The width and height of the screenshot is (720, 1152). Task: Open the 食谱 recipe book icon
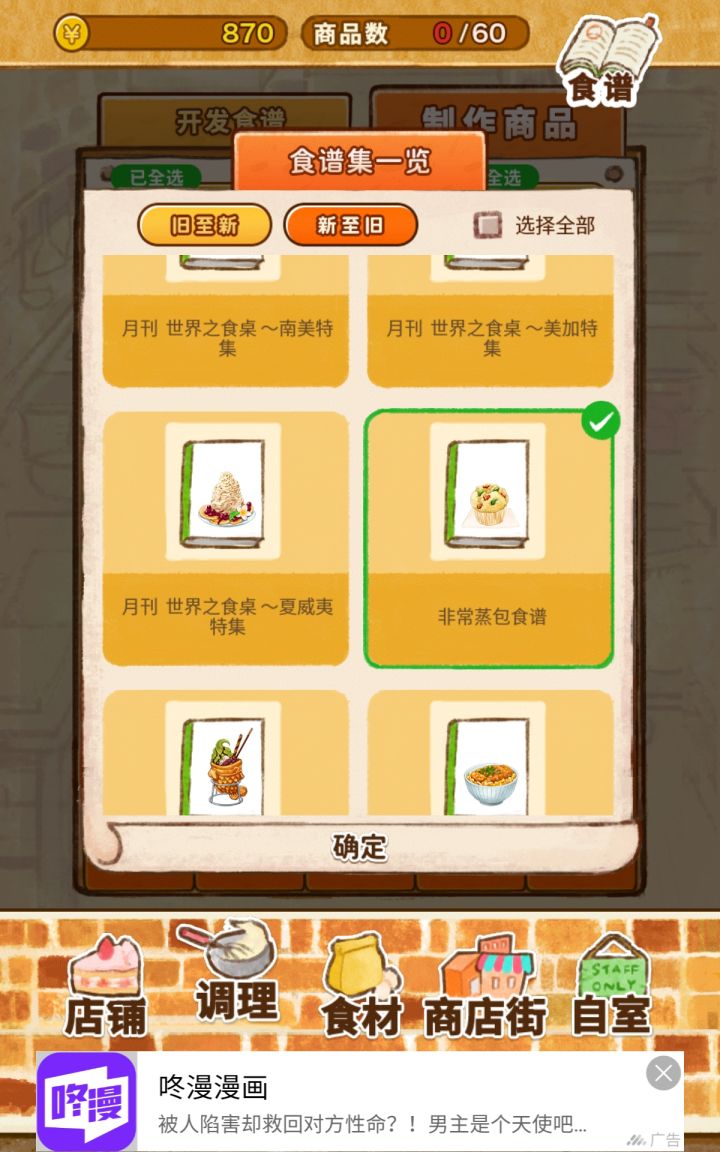610,55
